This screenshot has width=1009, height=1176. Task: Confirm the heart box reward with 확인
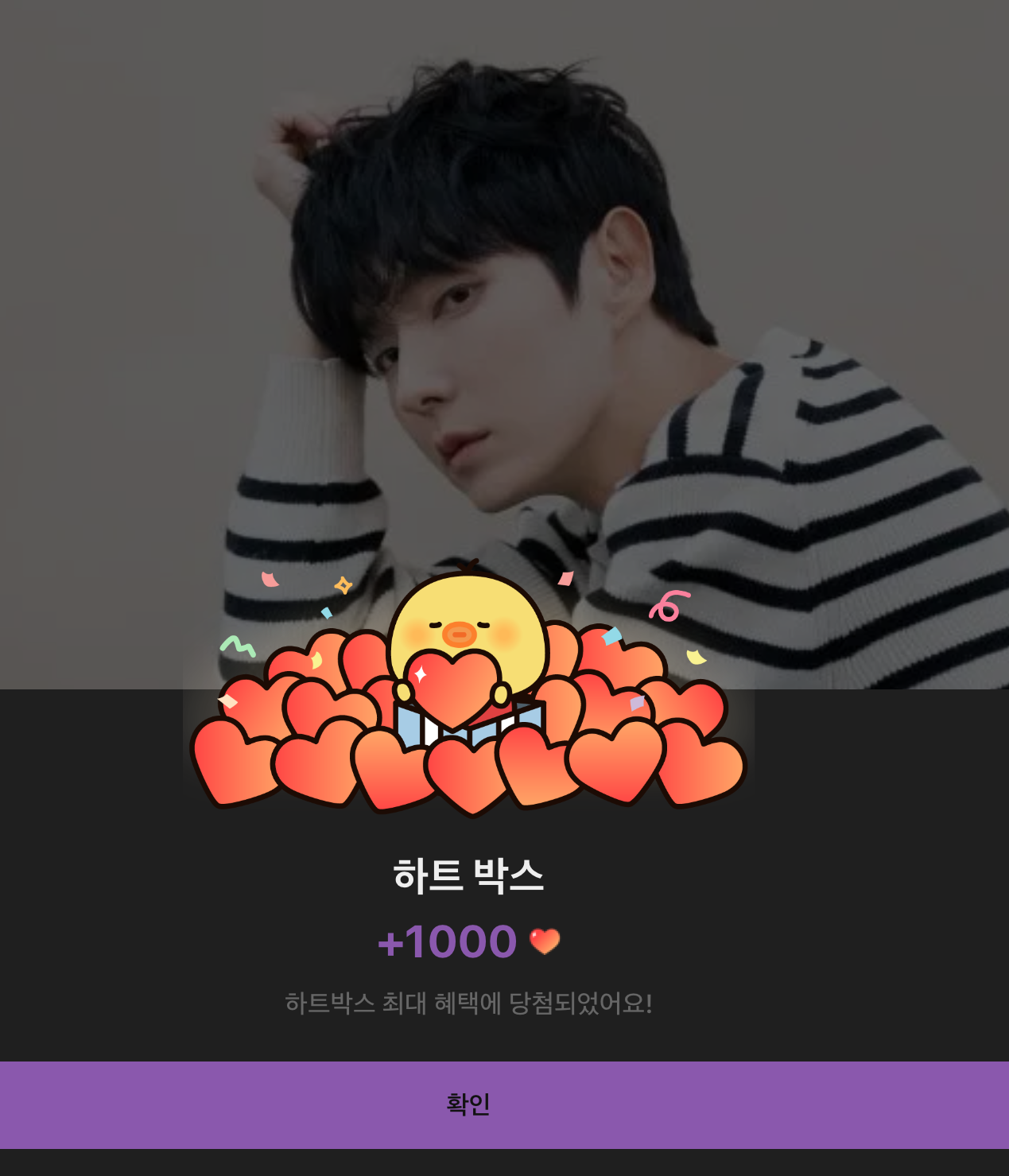click(x=504, y=1104)
